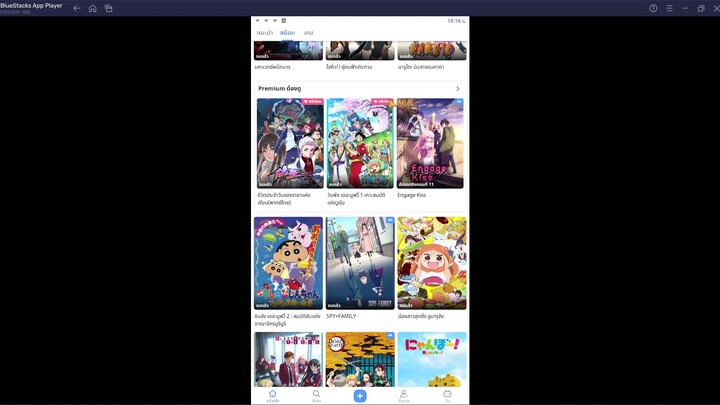This screenshot has width=720, height=405.
Task: Open the Umaru (อุมารุจัง) anime card
Action: (432, 263)
